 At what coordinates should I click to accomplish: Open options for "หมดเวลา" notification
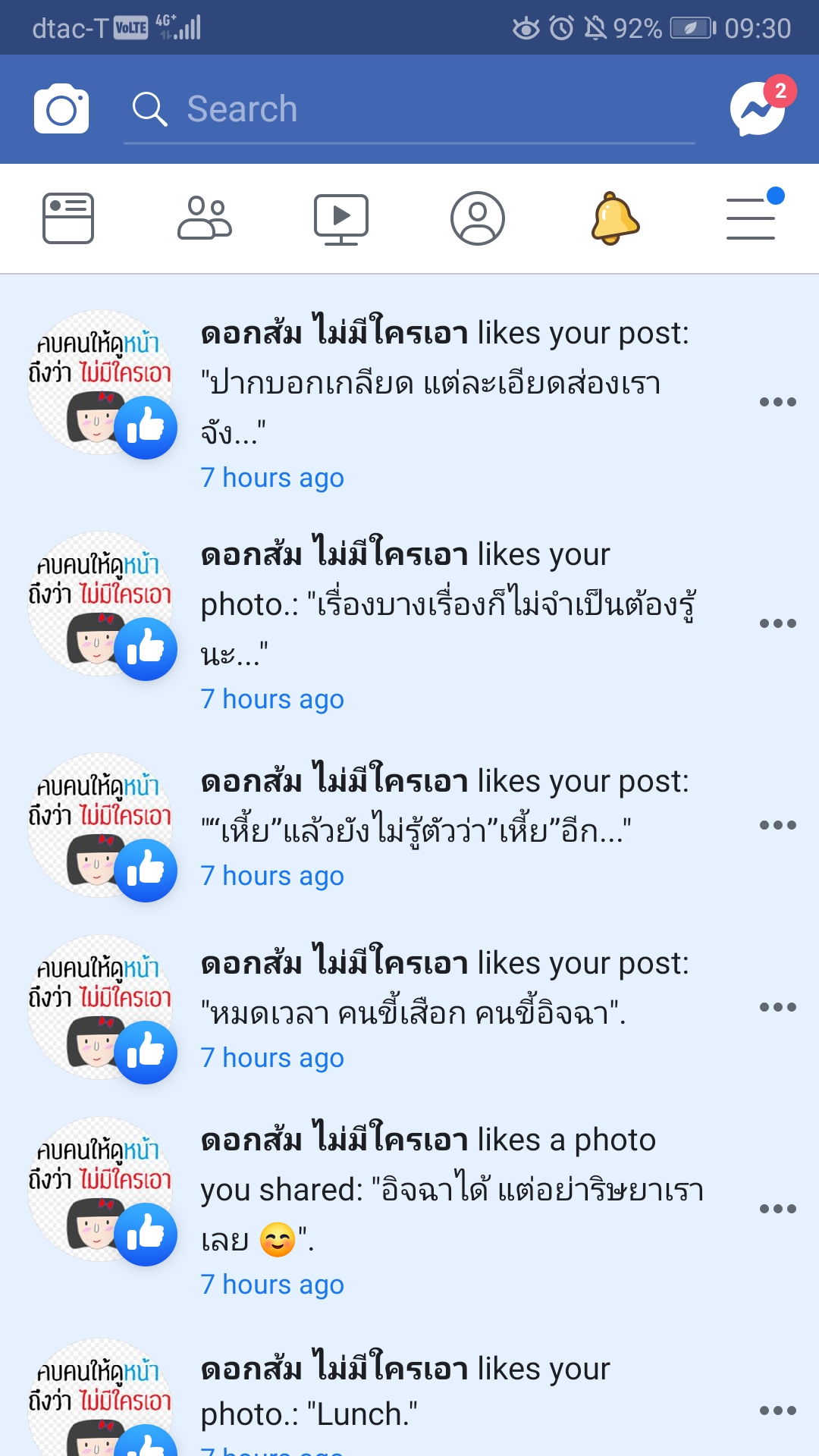(x=778, y=1007)
